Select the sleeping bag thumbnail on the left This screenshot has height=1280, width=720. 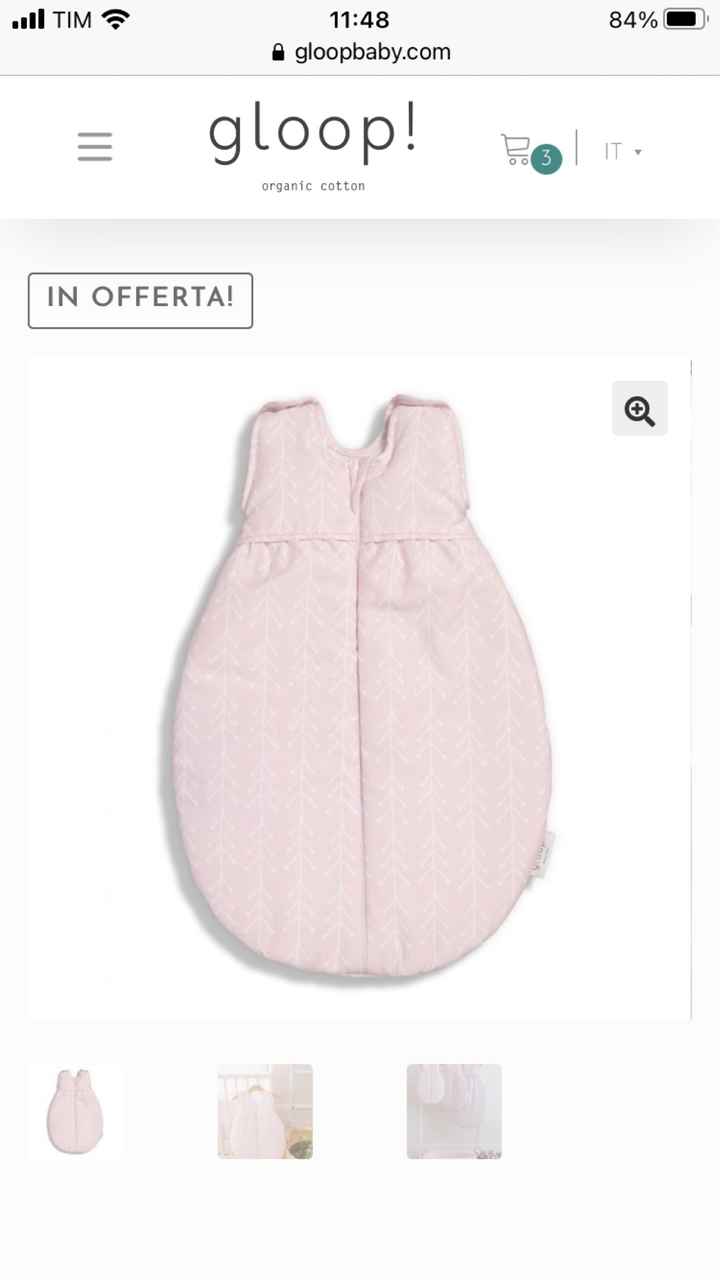coord(75,1111)
